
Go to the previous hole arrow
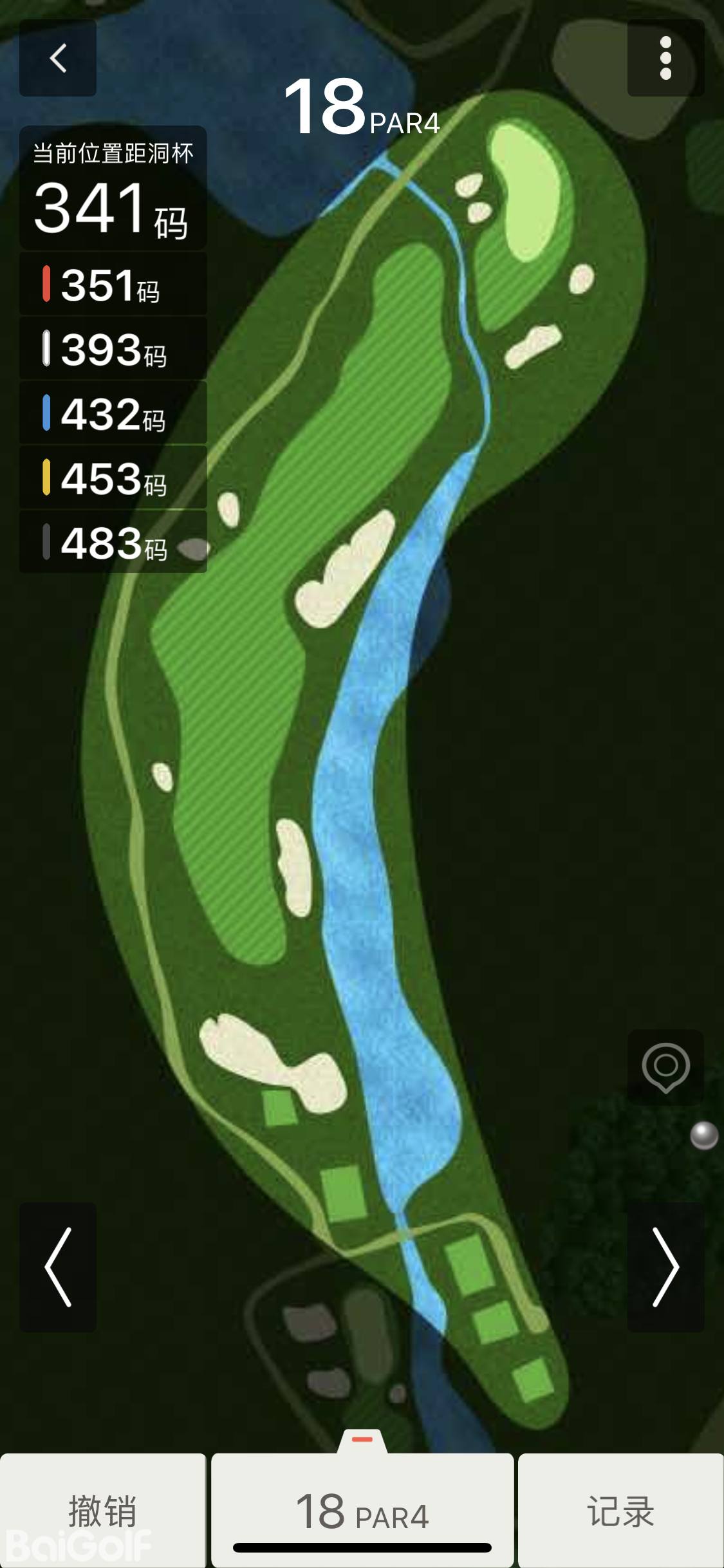58,1267
